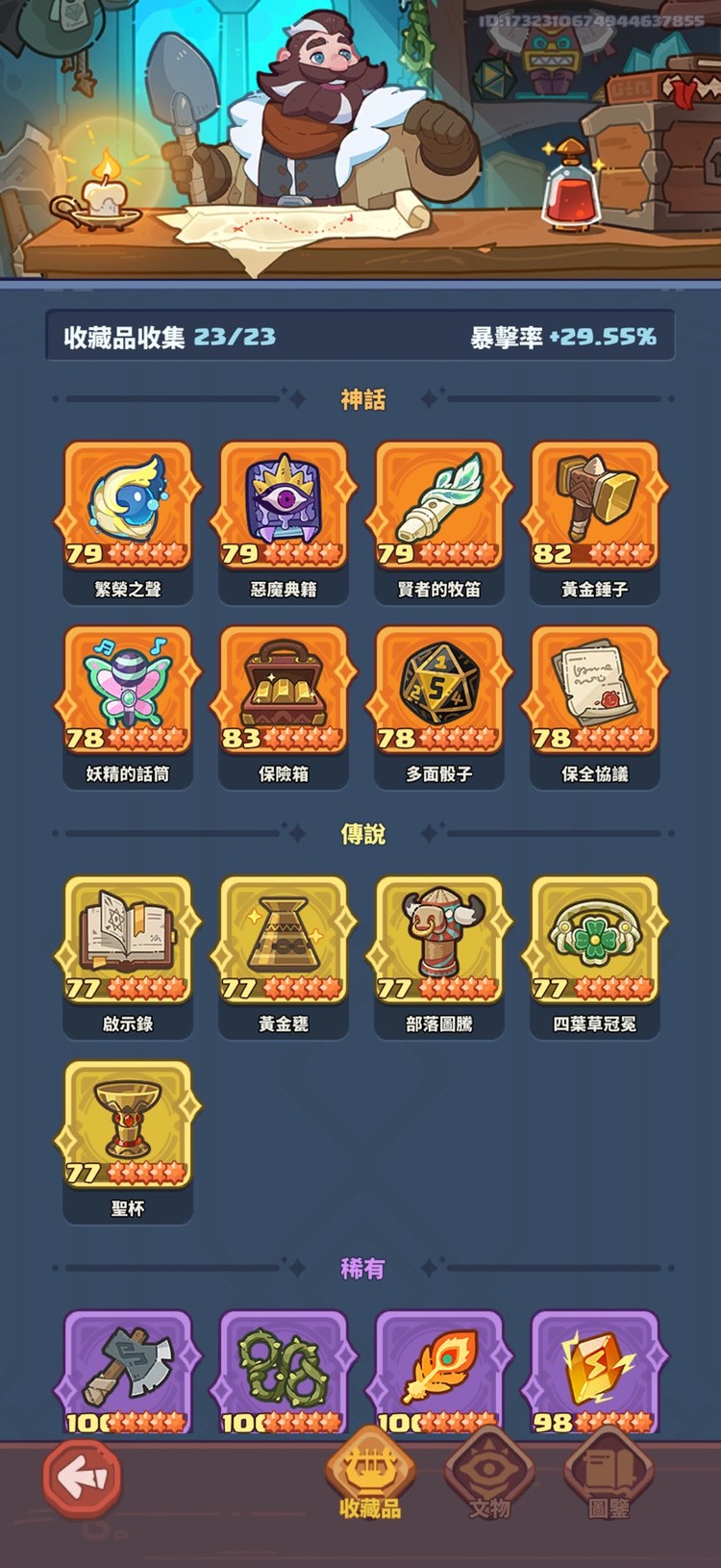721x1568 pixels.
Task: Open the 保險箱 safe collectible
Action: coord(283,693)
